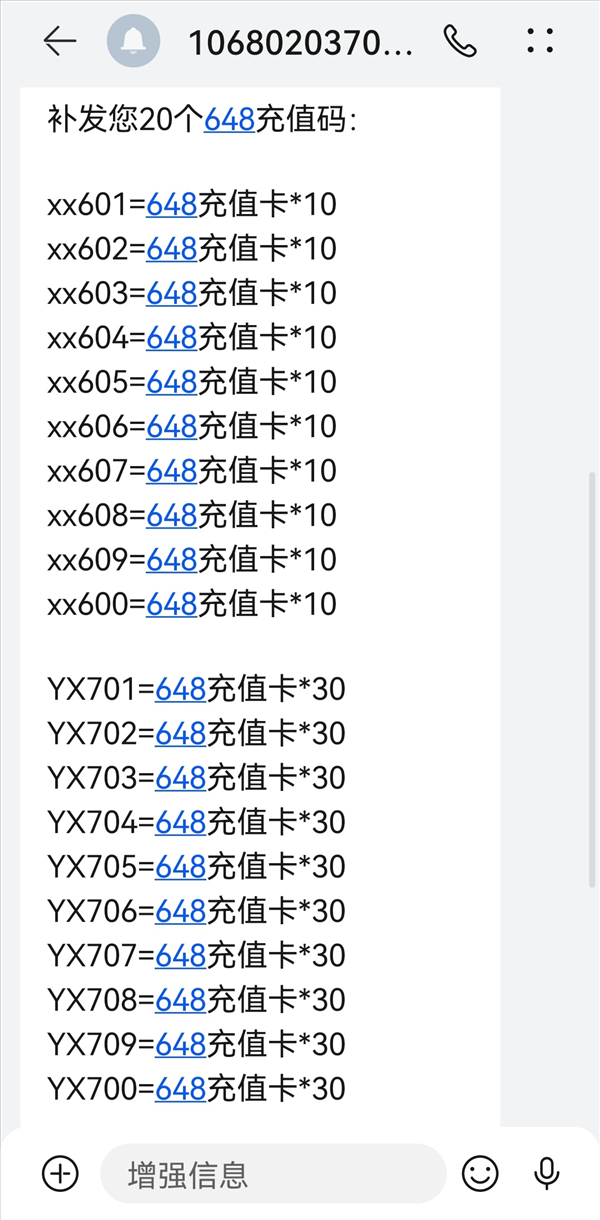Focus the 增强信息 message field
Screen dimensions: 600x1220
pyautogui.click(x=273, y=1173)
